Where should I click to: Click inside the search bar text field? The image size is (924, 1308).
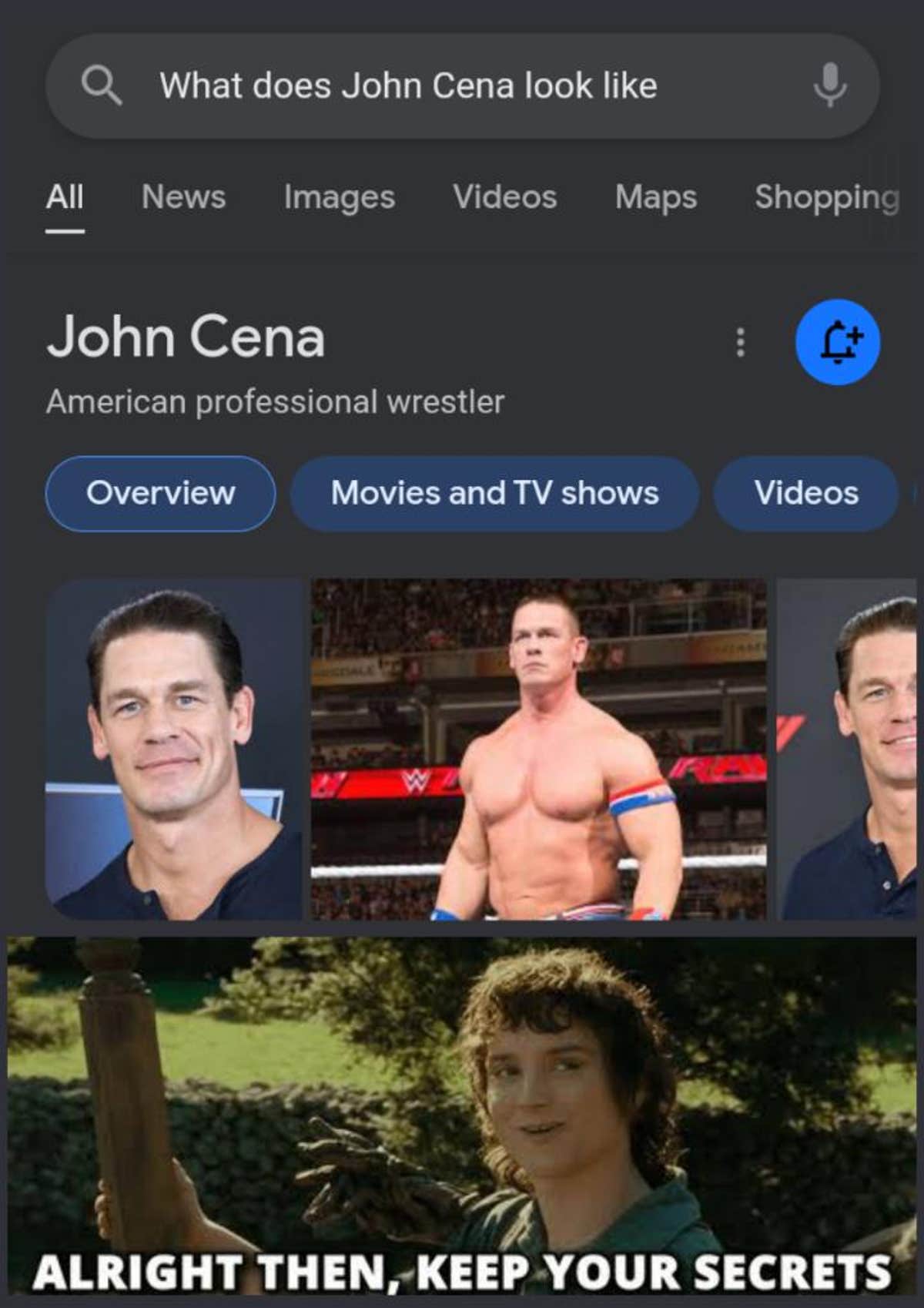pos(408,85)
